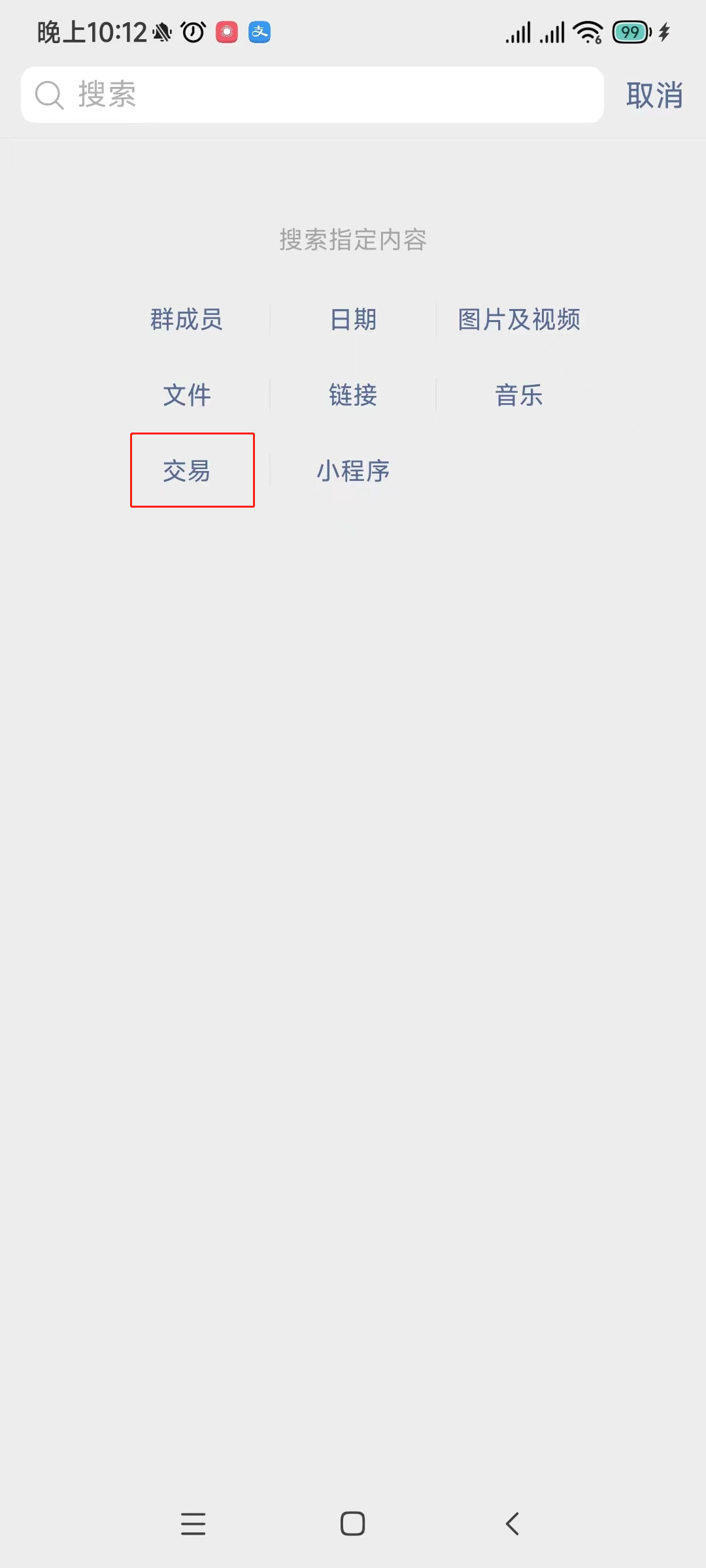Open 图片及视频 search category
Image resolution: width=706 pixels, height=1568 pixels.
[519, 319]
